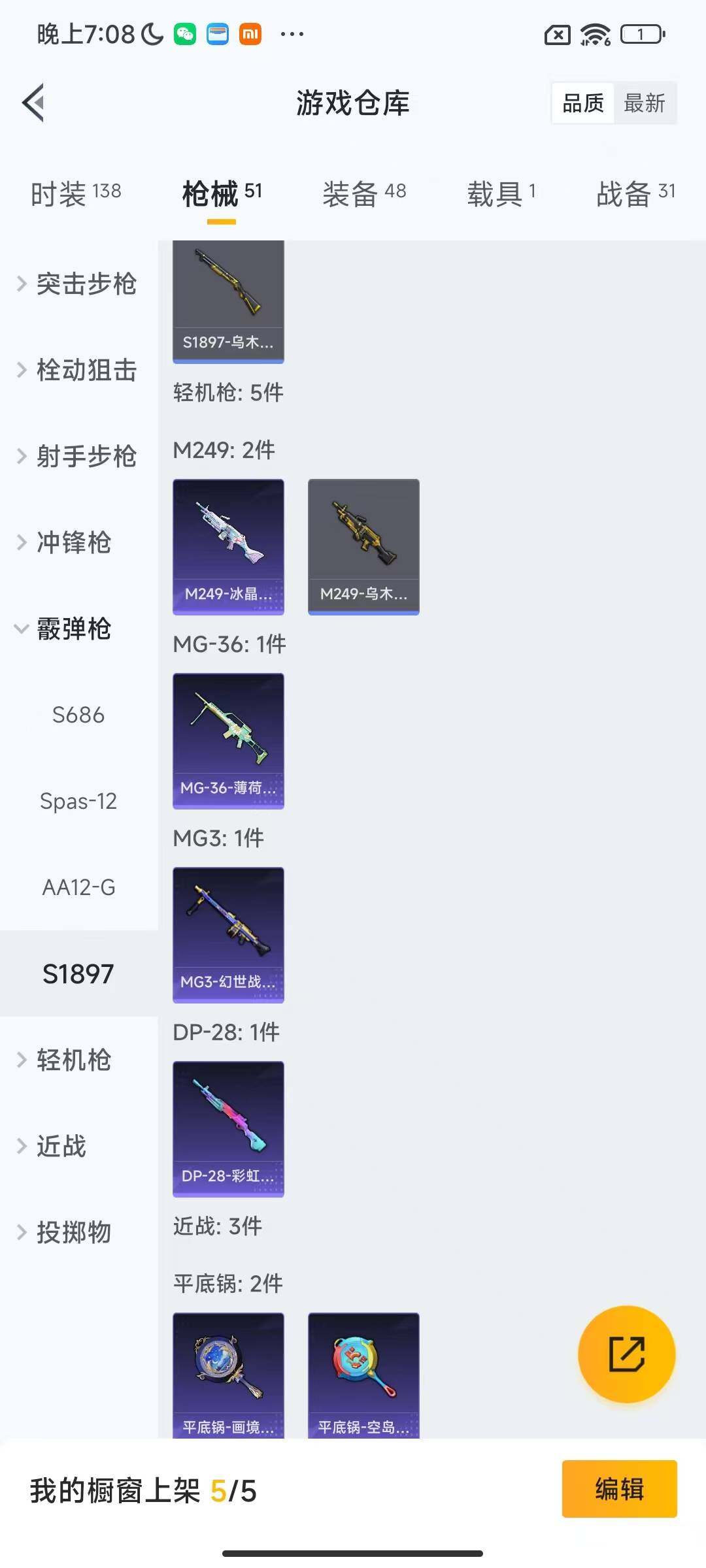Image resolution: width=706 pixels, height=1568 pixels.
Task: Tap 我的橱窗上架 5/5 at the bottom
Action: [x=144, y=1492]
